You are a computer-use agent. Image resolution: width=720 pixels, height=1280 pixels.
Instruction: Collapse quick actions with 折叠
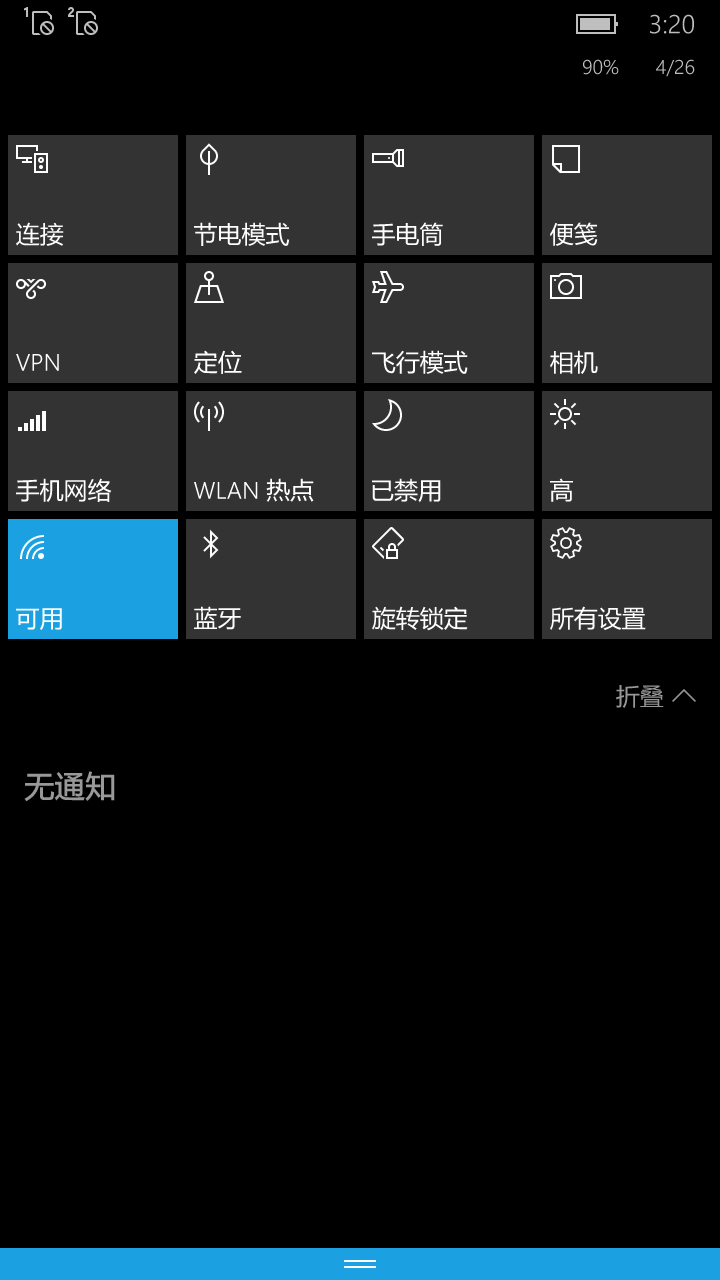click(x=655, y=696)
